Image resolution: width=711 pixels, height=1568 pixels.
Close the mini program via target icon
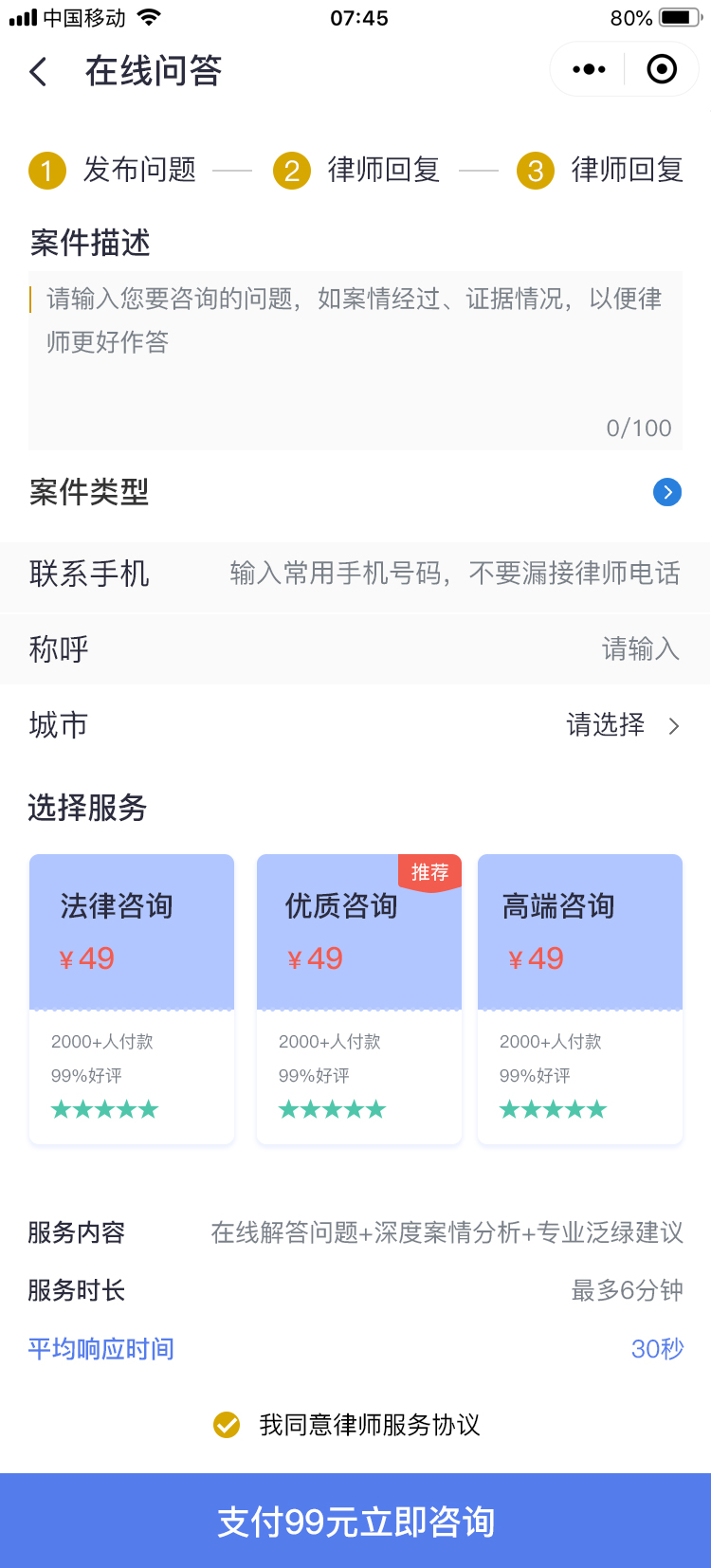point(661,69)
